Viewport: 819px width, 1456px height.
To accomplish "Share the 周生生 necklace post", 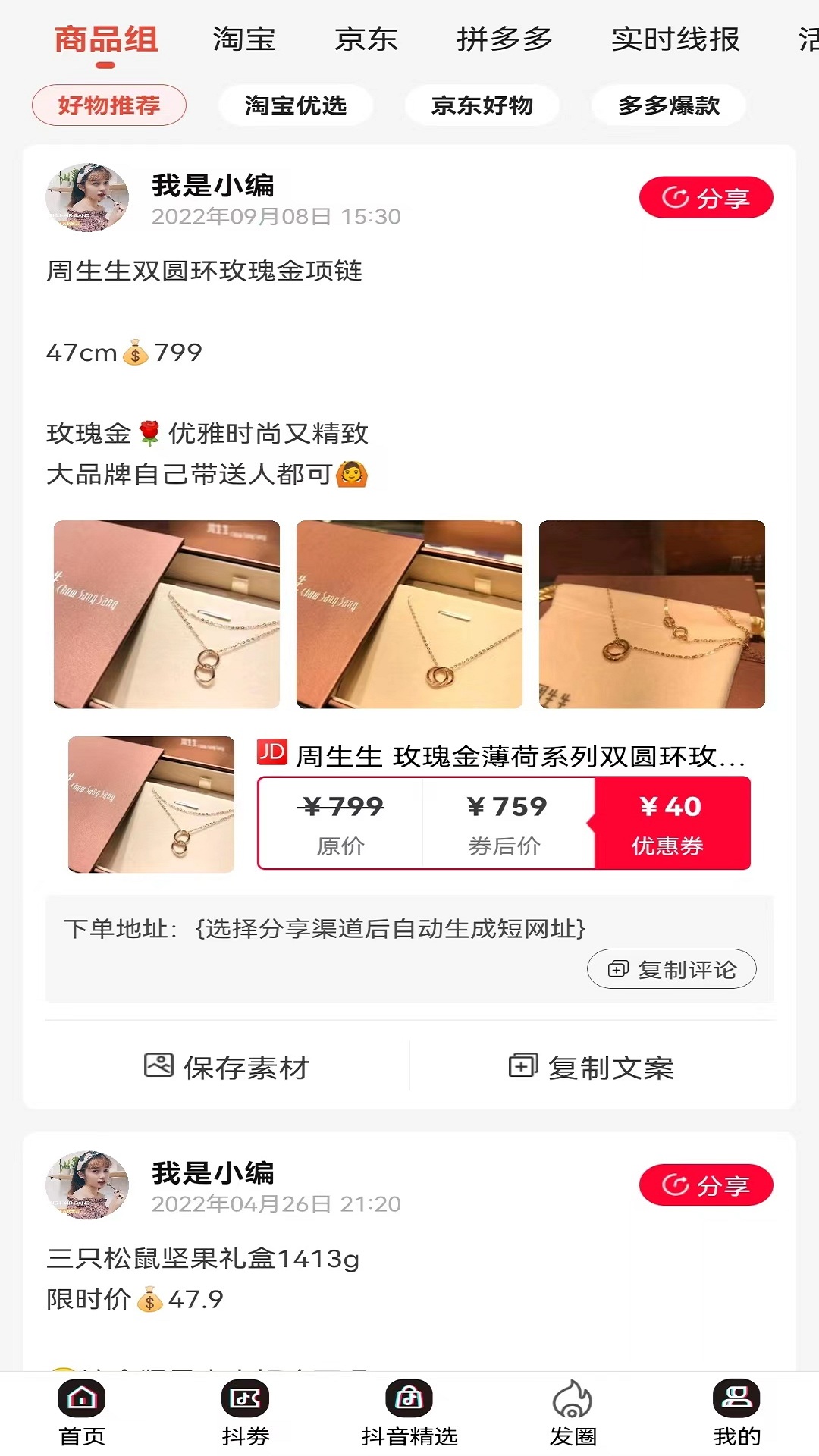I will point(705,198).
